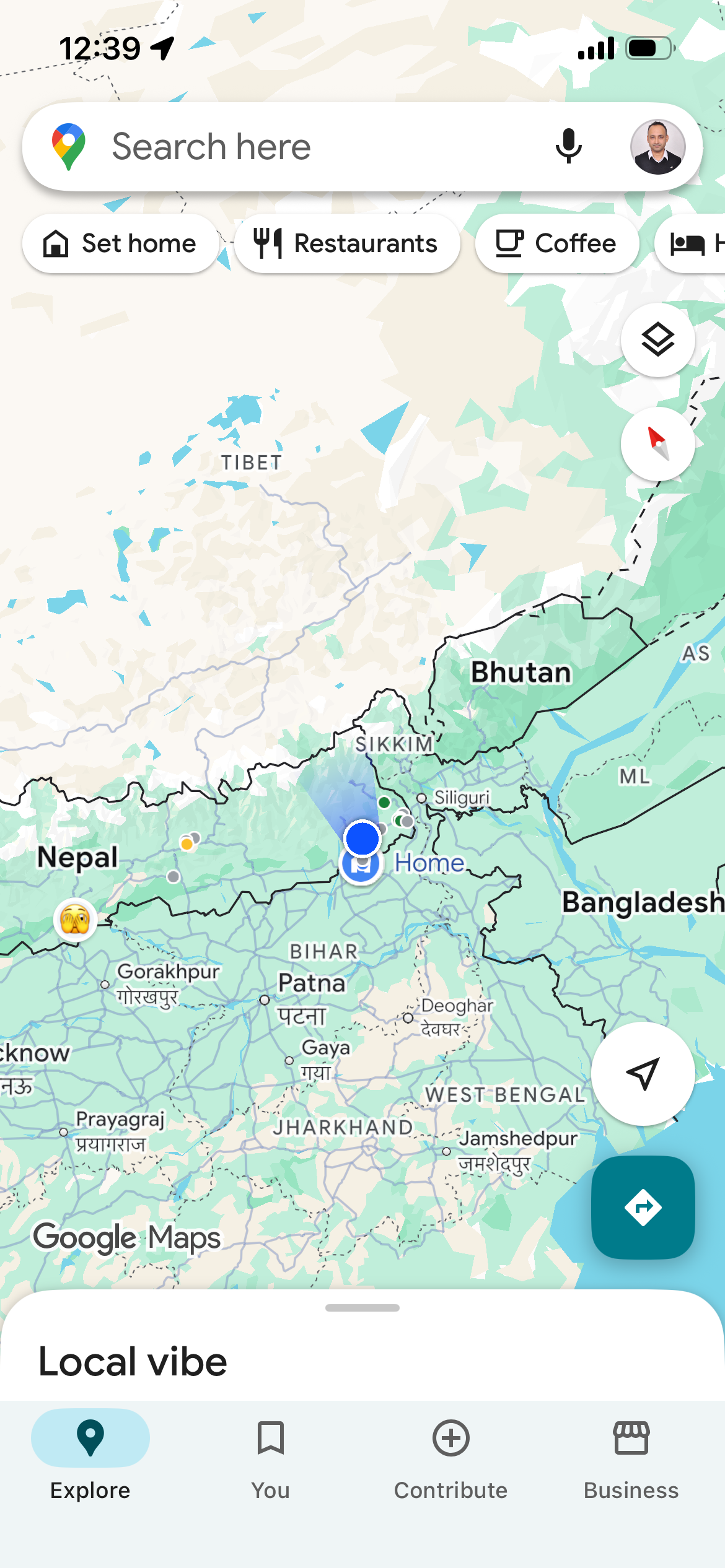Tap the emoji marker near Nepal

pos(76,920)
